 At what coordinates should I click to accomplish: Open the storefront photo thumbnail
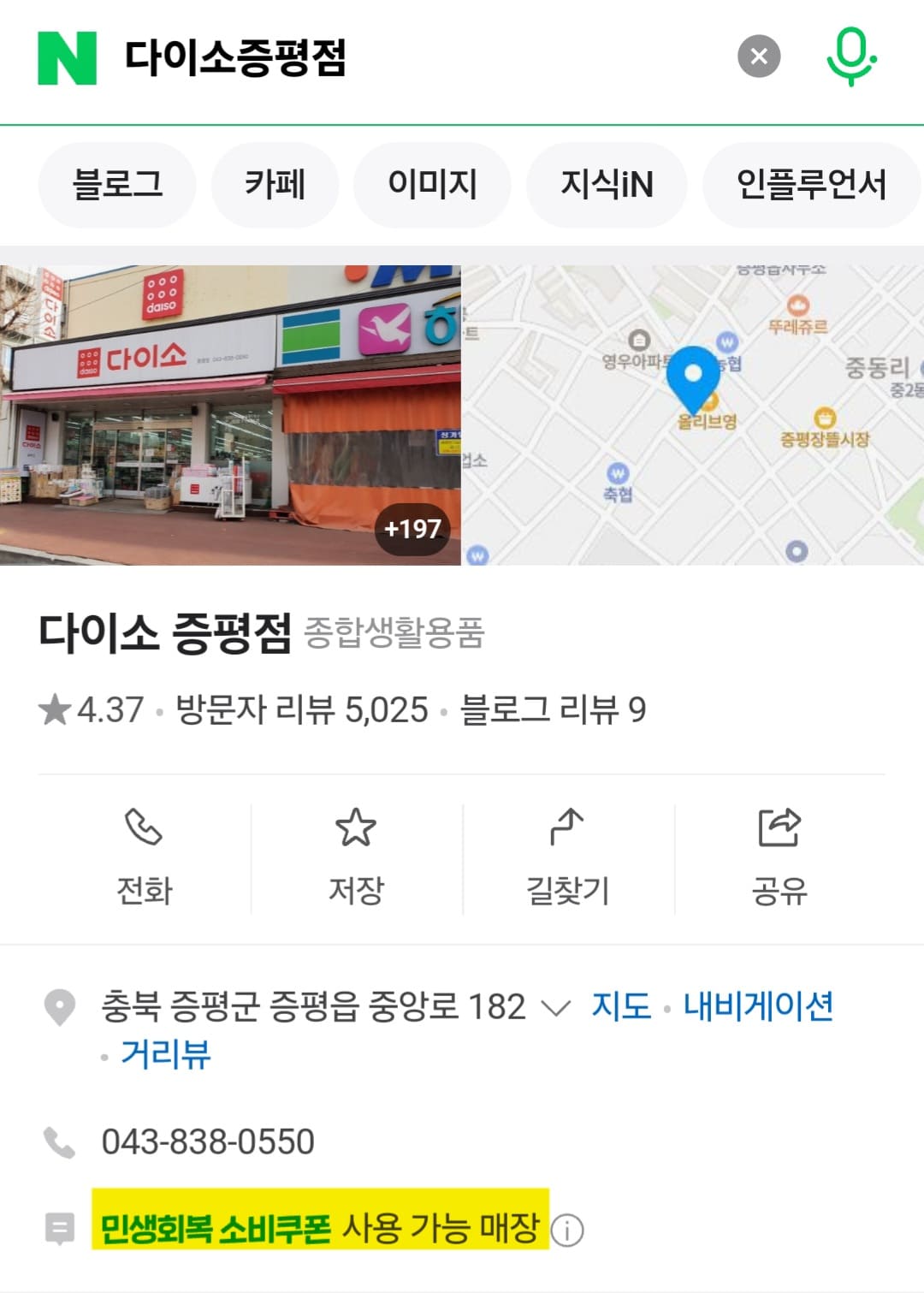pyautogui.click(x=231, y=411)
